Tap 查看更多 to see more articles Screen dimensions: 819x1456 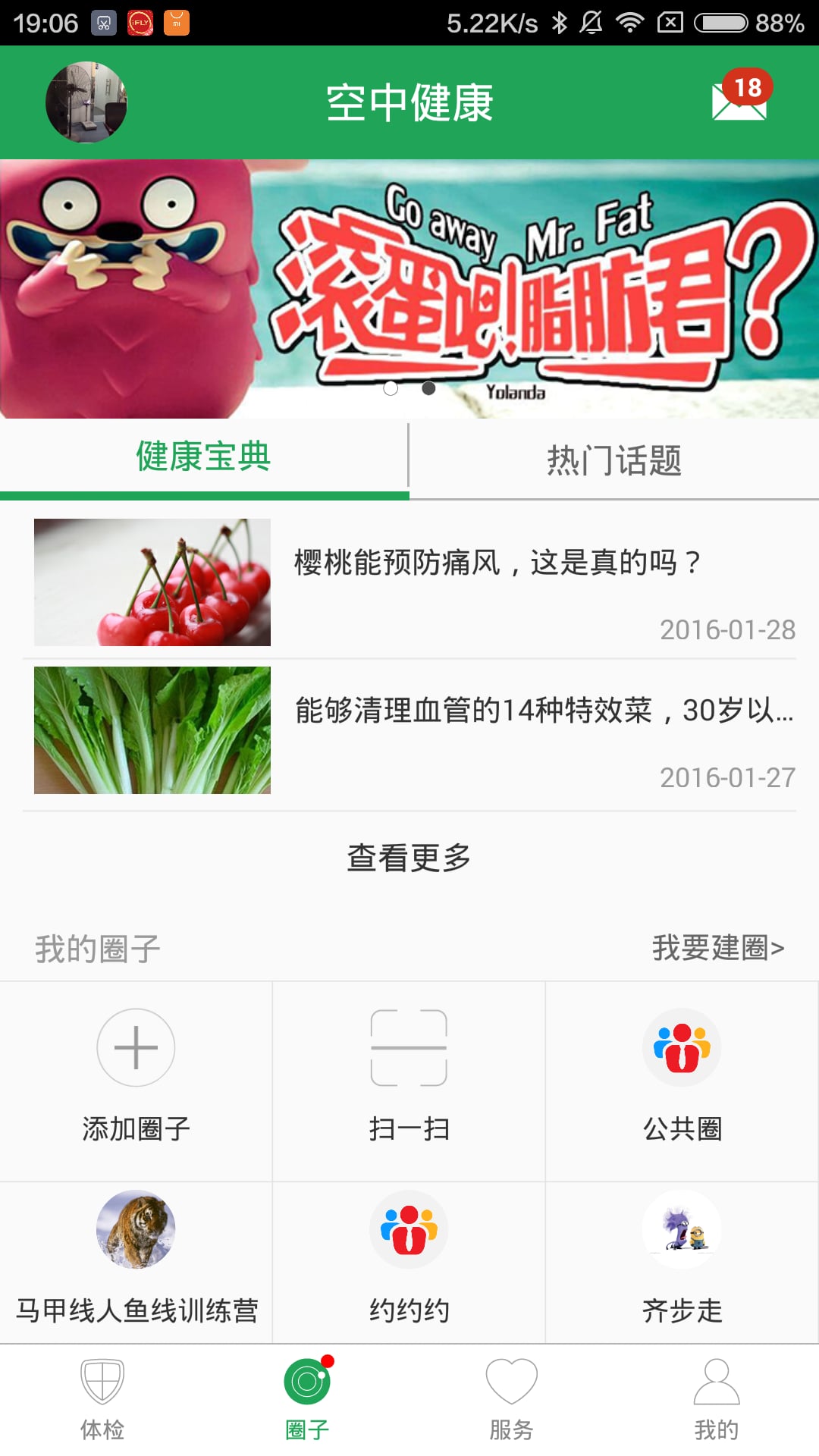point(409,858)
